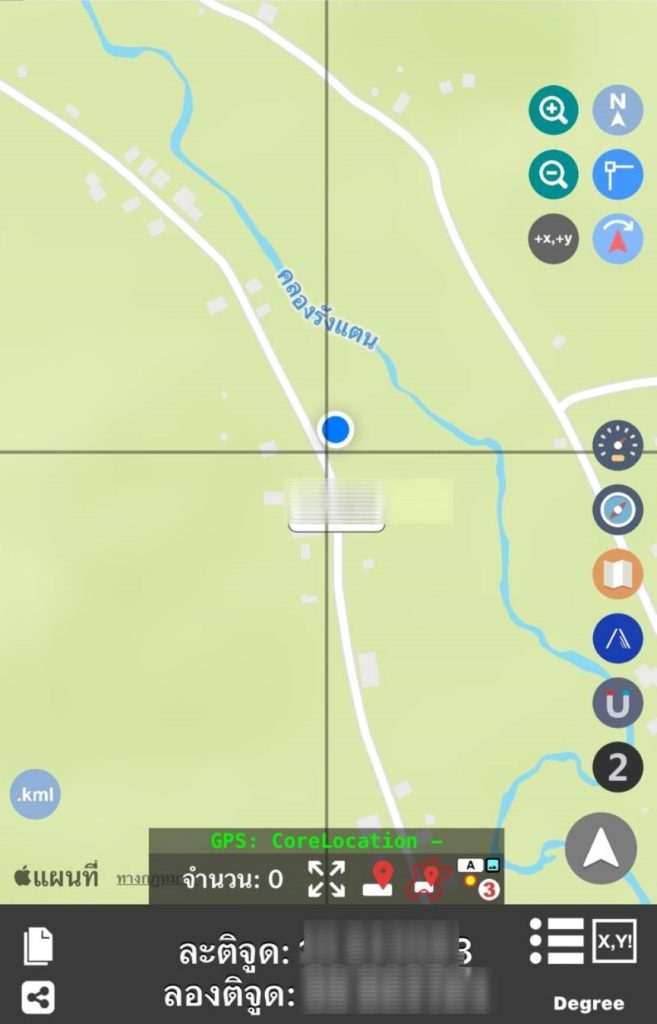Viewport: 657px width, 1024px height.
Task: Change the map type via the orange map icon
Action: point(617,574)
